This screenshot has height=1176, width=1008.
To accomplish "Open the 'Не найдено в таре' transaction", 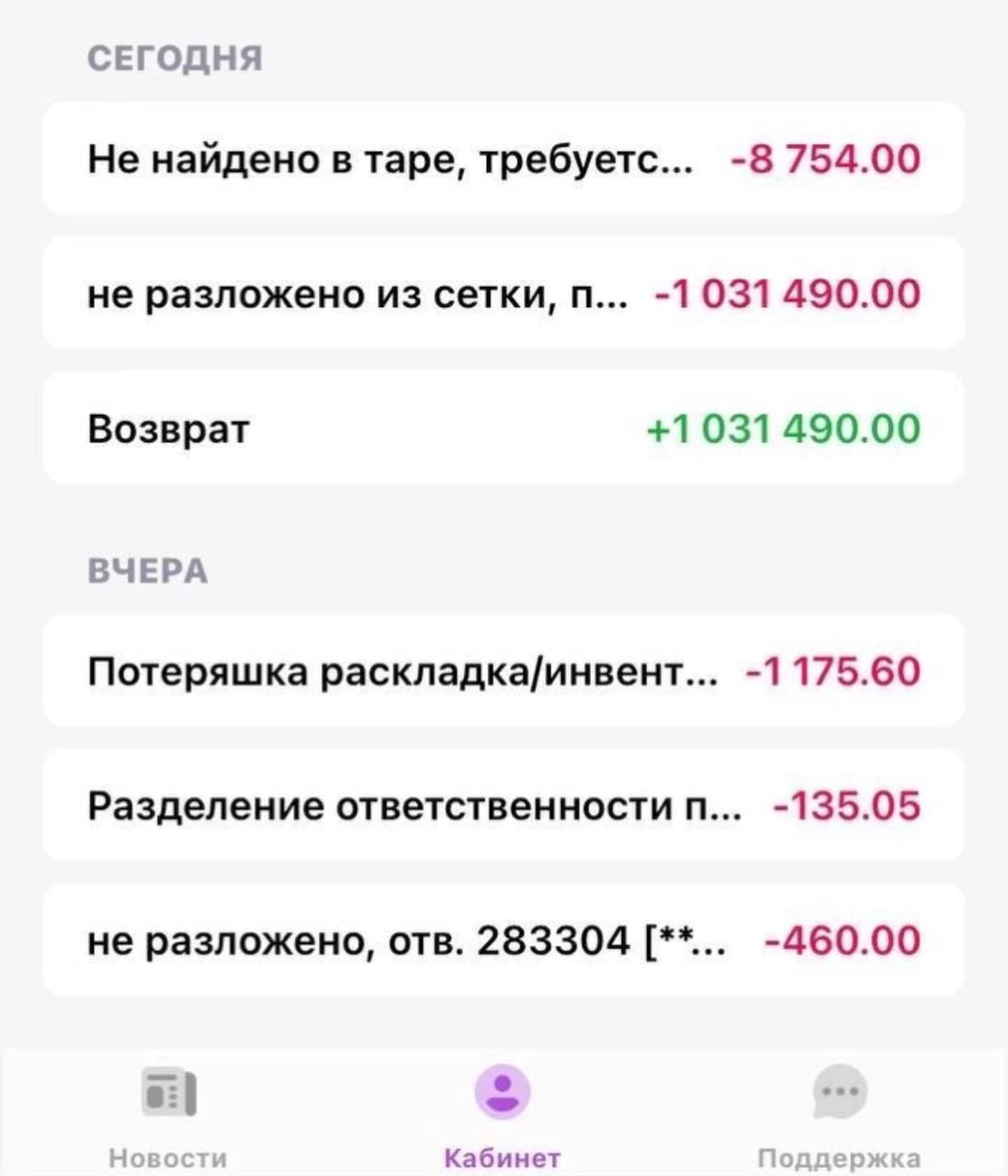I will click(x=504, y=160).
